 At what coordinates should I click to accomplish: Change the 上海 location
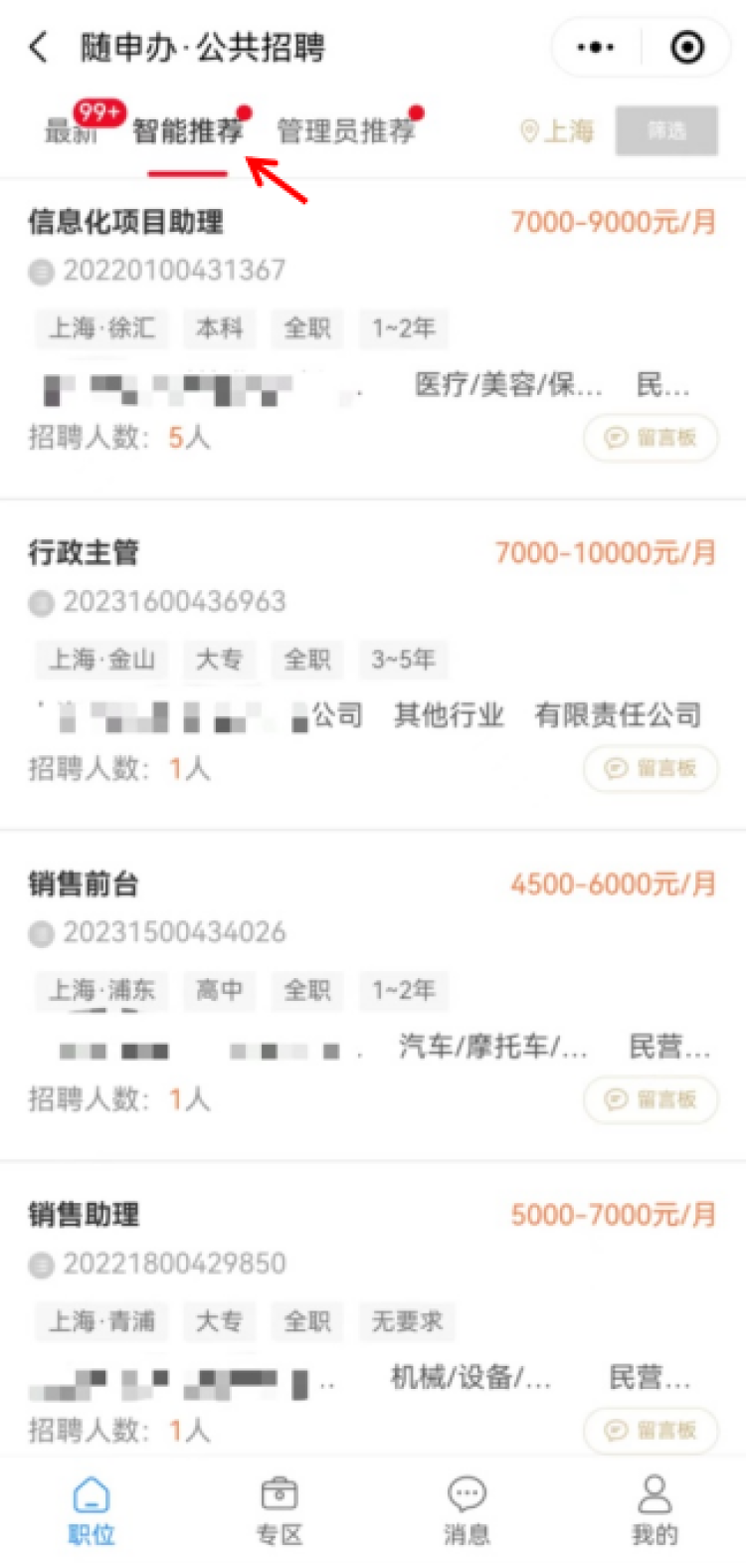point(558,130)
